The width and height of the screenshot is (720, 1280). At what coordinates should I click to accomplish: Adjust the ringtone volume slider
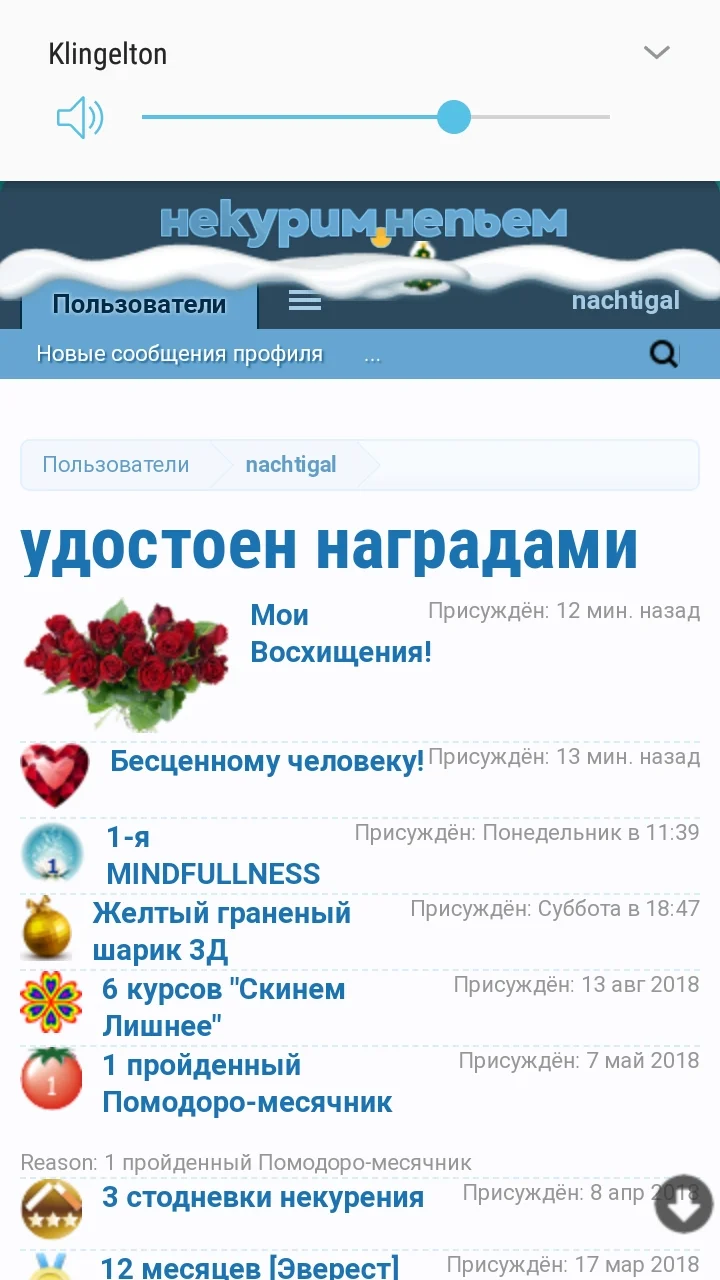coord(454,117)
